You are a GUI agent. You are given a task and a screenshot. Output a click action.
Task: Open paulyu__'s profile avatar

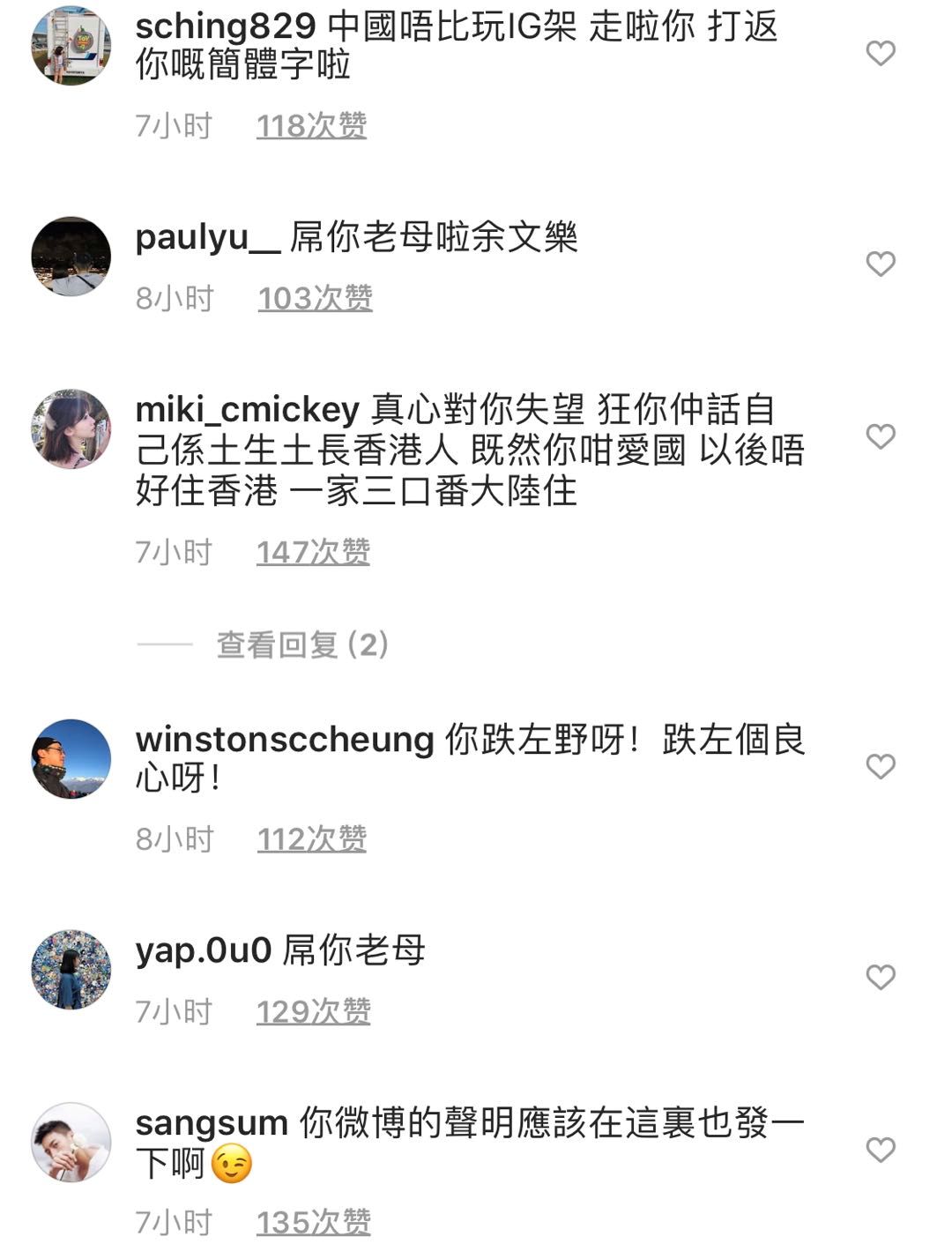click(71, 256)
